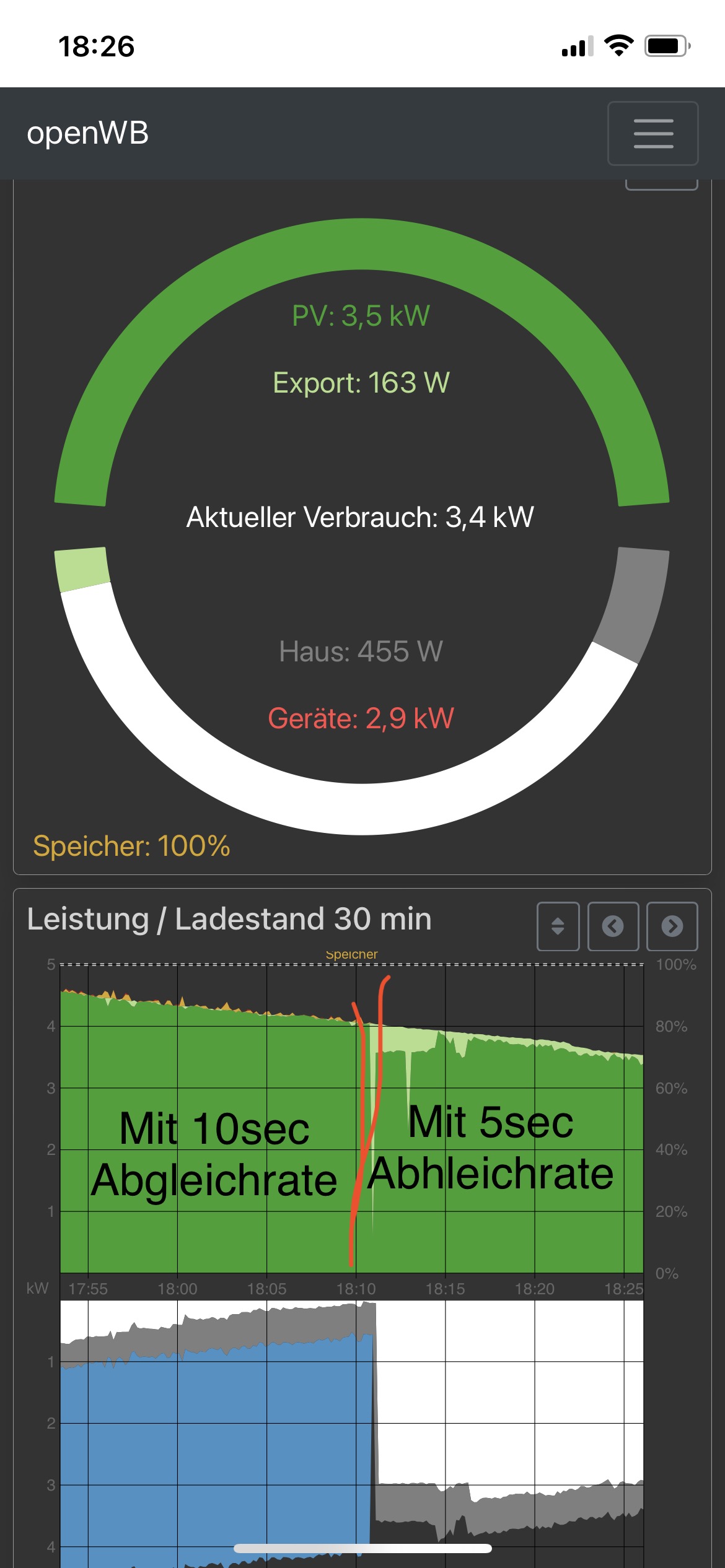This screenshot has height=1568, width=725.
Task: Toggle the Speicher legend entry in graph
Action: 351,955
